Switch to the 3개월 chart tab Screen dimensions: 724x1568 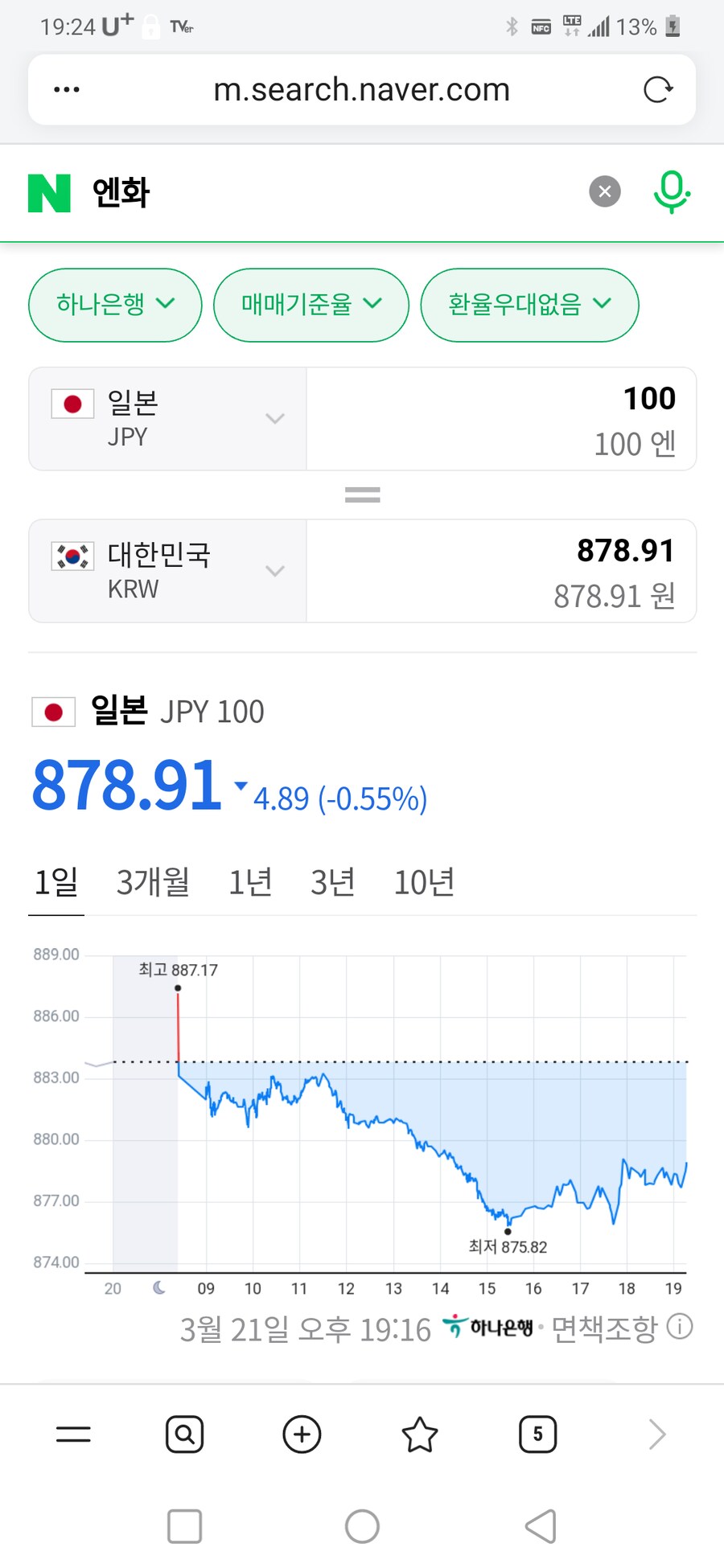(152, 882)
